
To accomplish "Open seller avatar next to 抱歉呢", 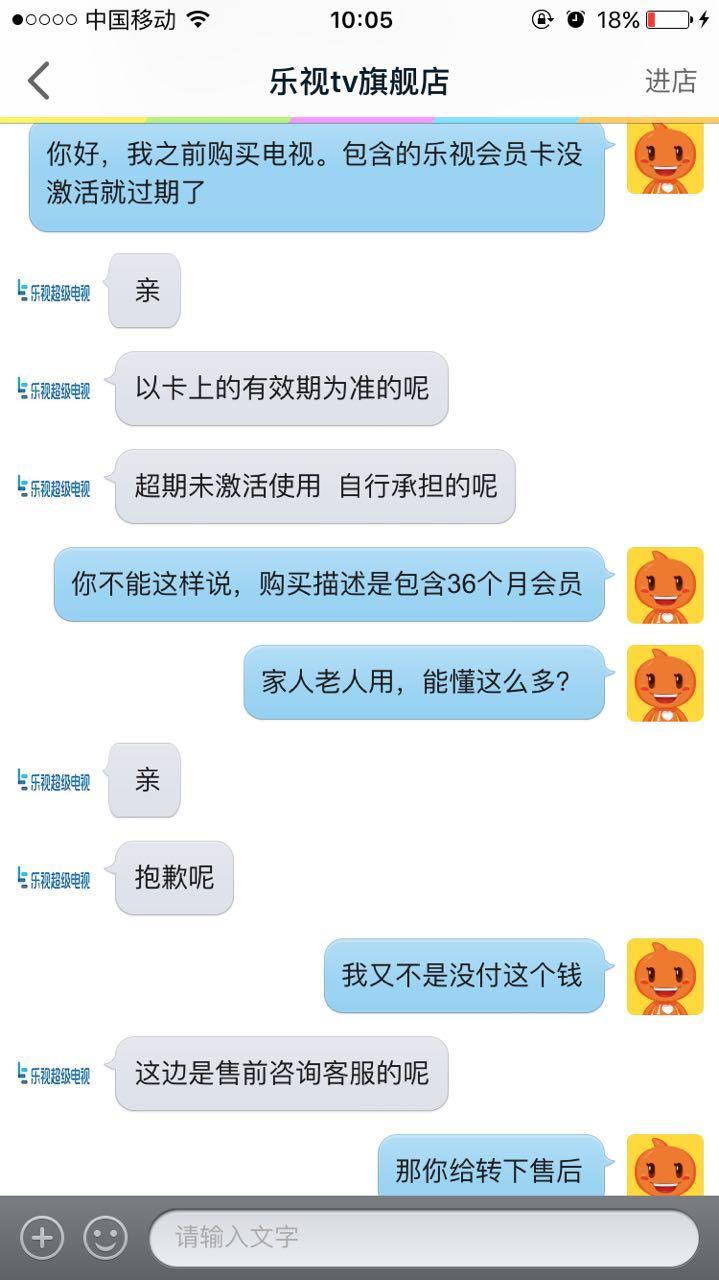I will click(54, 879).
